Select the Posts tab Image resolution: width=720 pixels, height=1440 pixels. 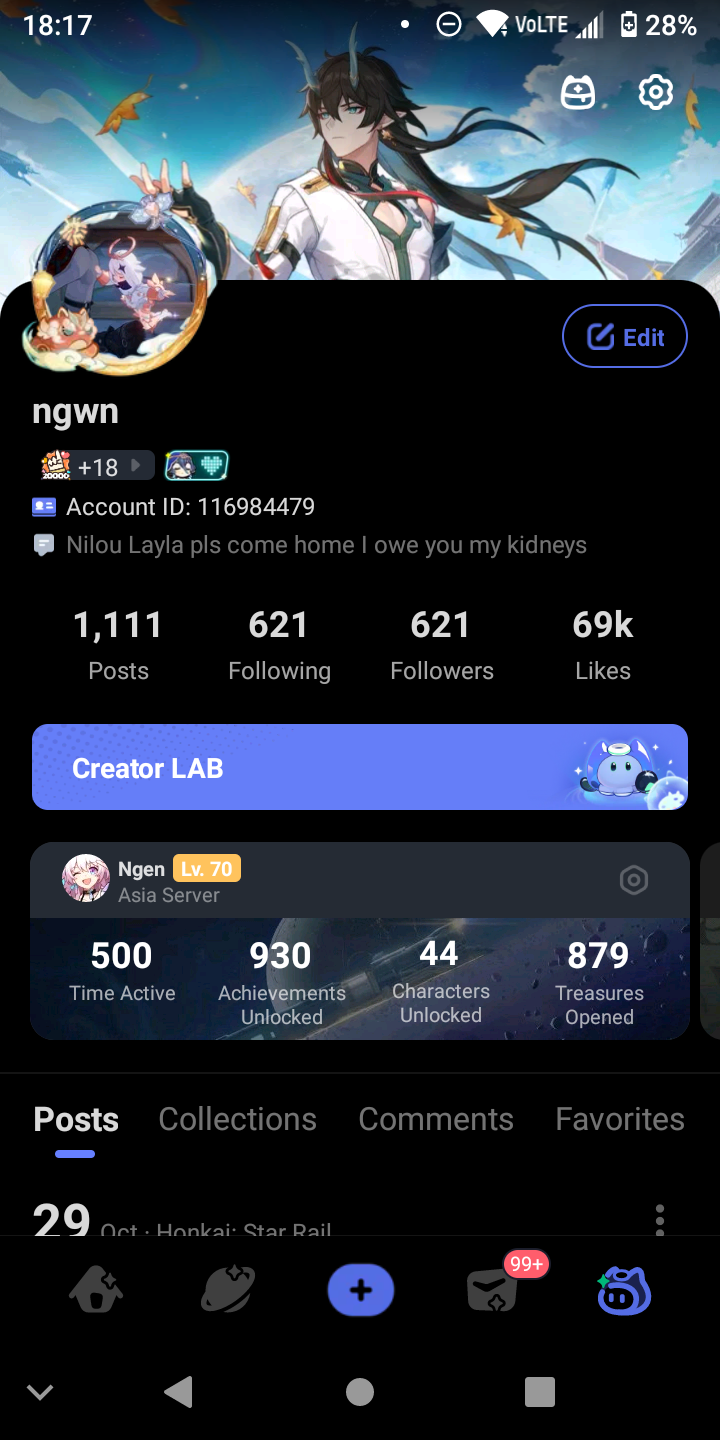[76, 1119]
